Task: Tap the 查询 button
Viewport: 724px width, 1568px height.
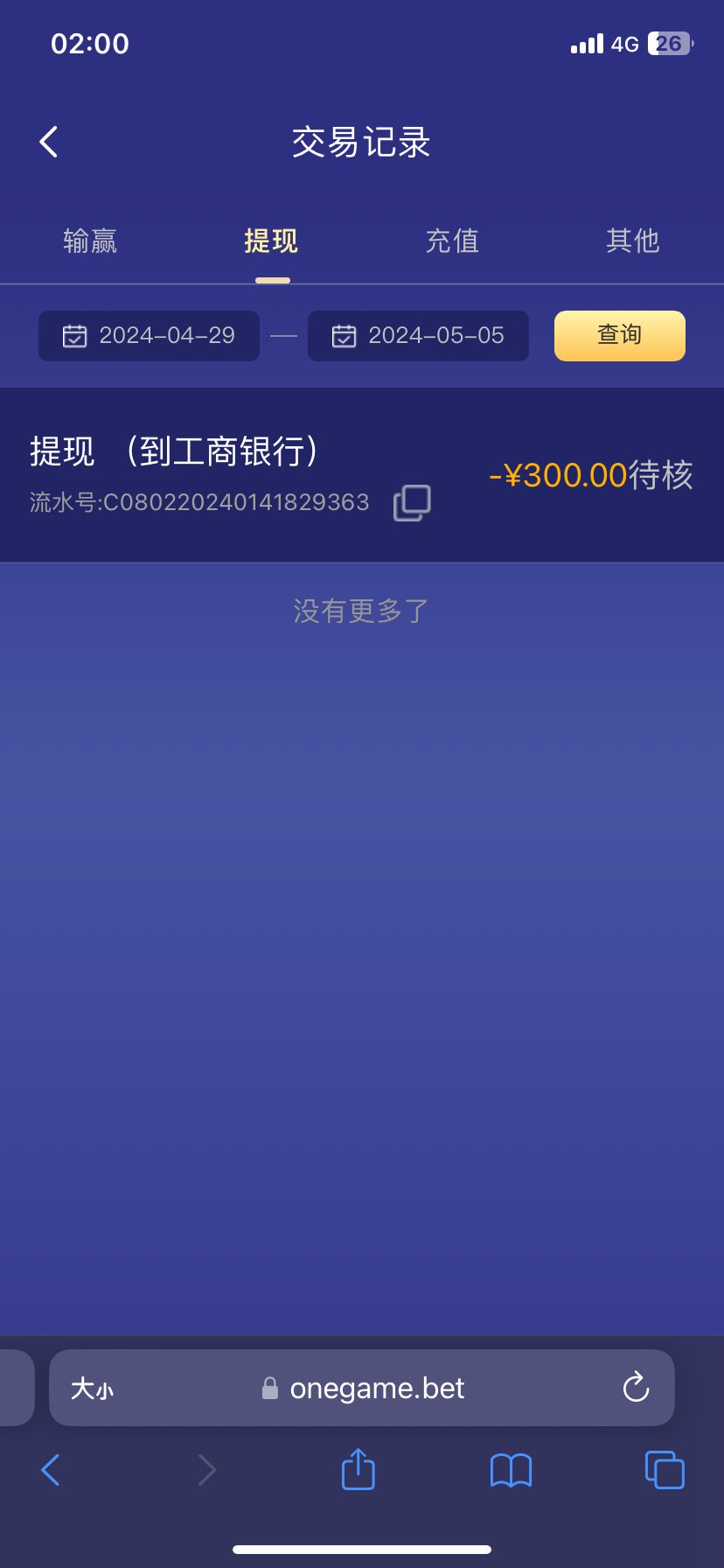Action: point(619,336)
